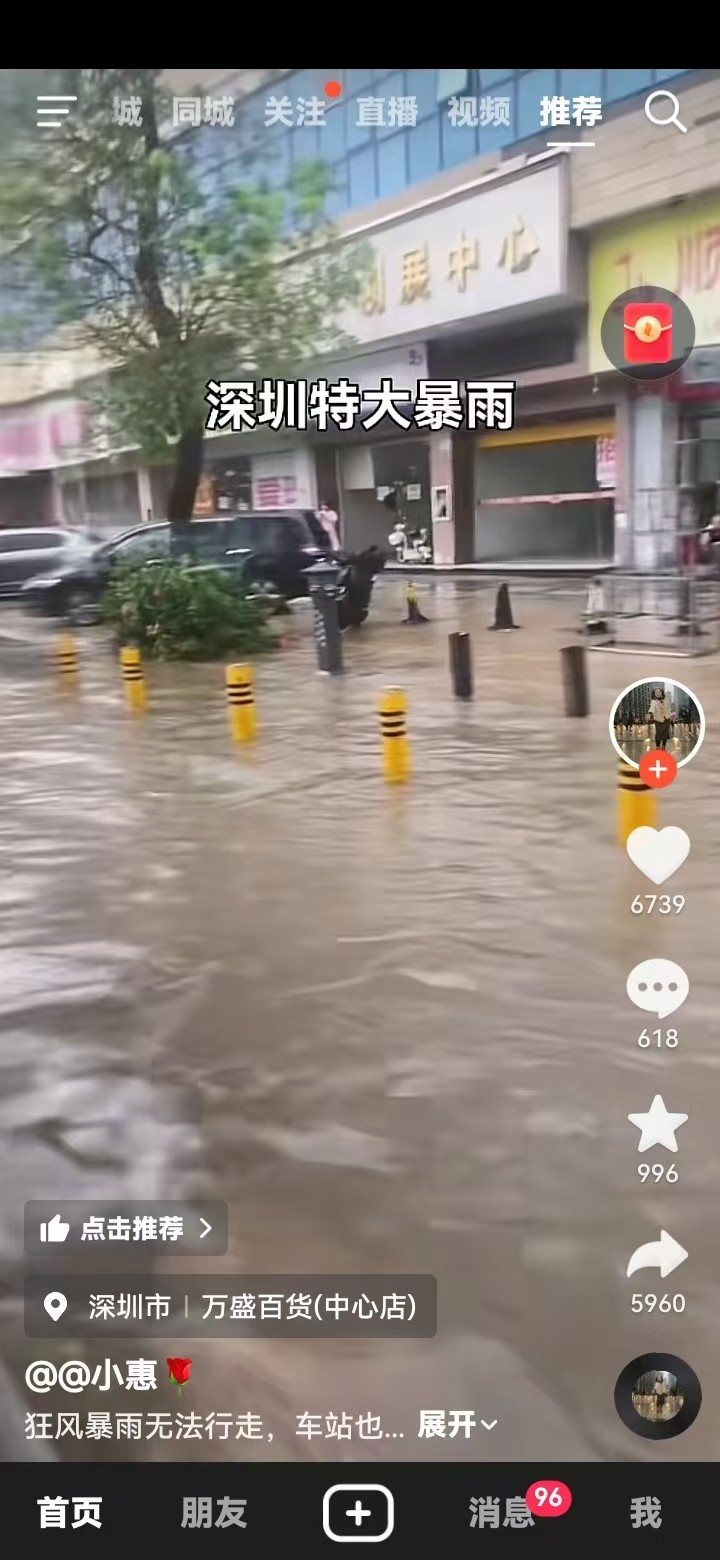Switch to the 同城 tab

coord(202,112)
